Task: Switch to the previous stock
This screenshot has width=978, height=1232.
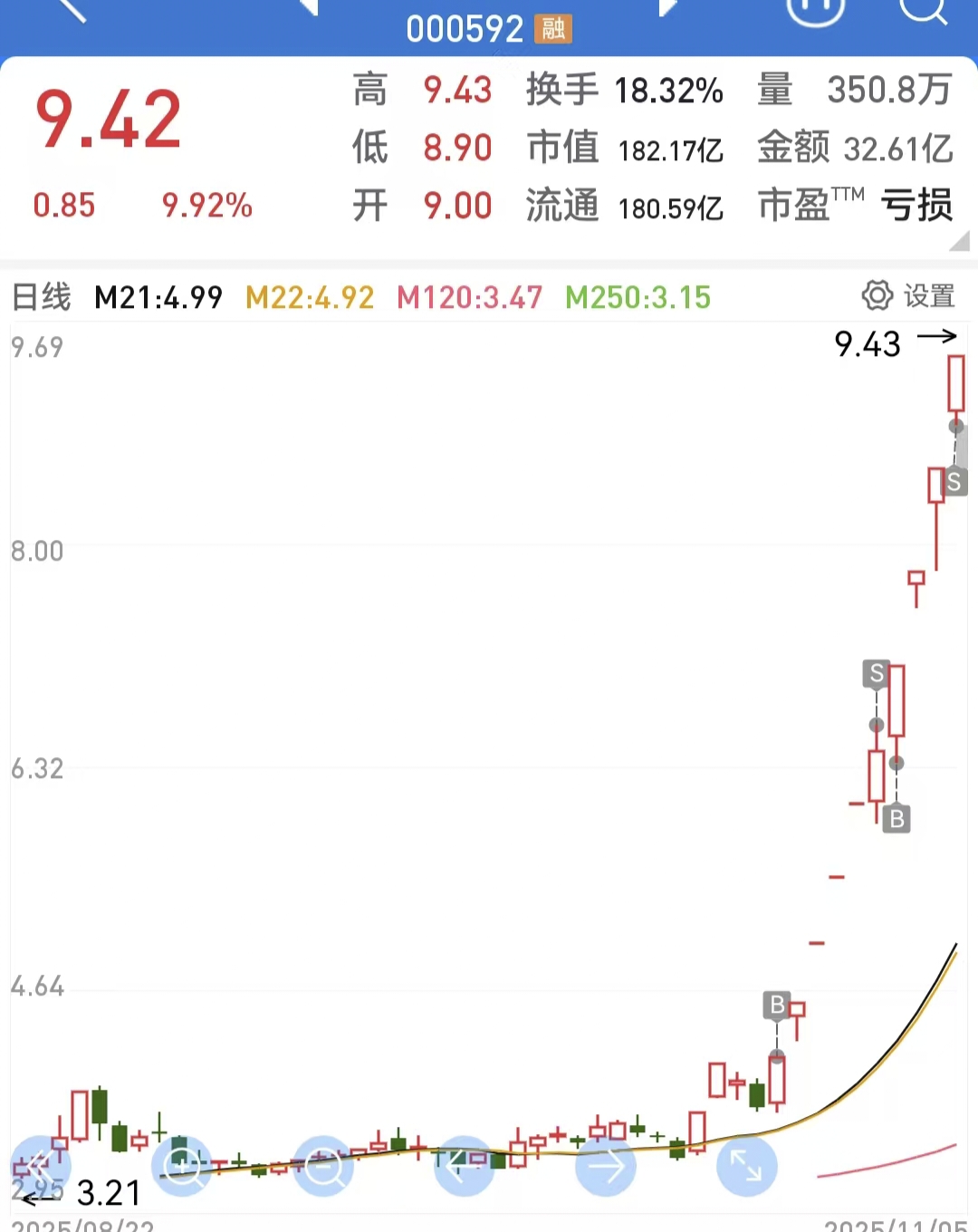Action: [309, 8]
